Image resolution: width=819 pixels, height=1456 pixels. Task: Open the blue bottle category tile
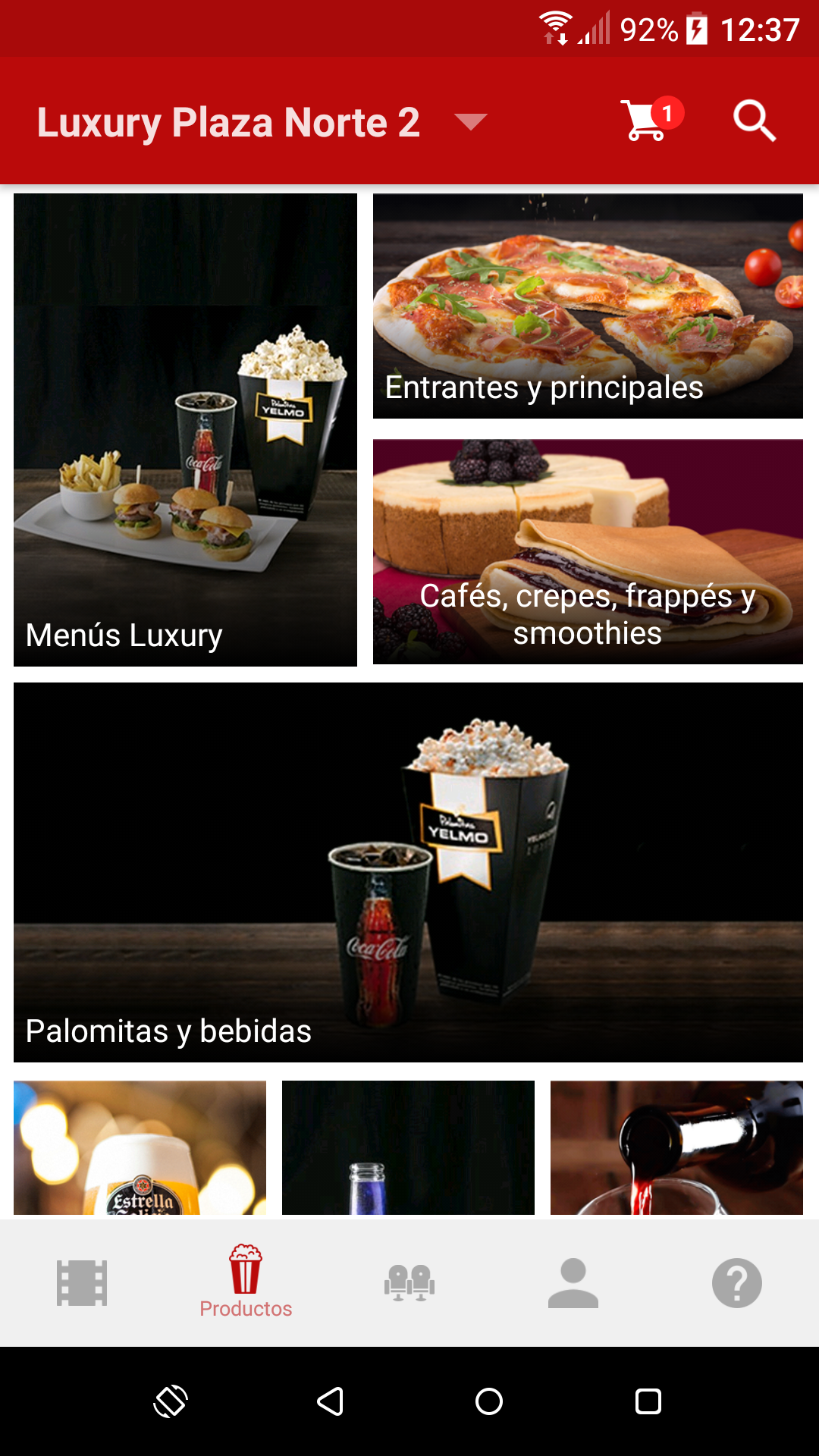click(408, 1147)
